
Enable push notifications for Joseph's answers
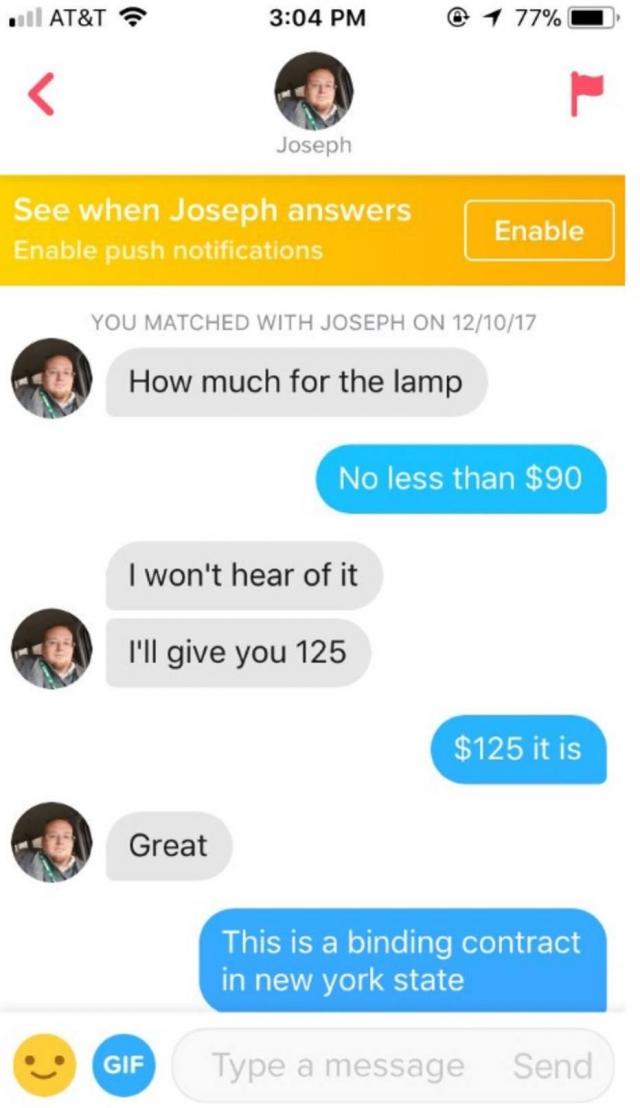click(539, 231)
